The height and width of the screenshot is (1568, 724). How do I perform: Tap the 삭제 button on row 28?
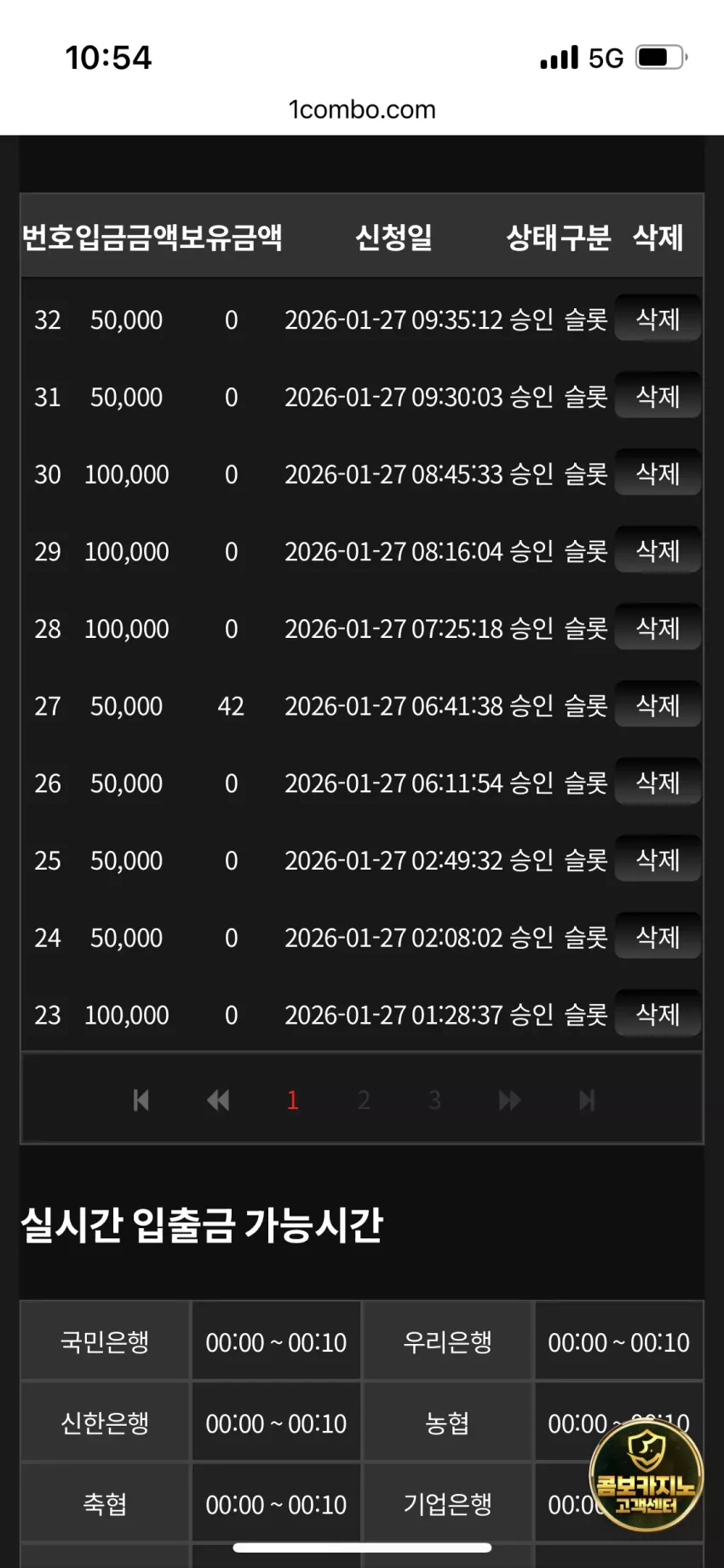tap(658, 628)
